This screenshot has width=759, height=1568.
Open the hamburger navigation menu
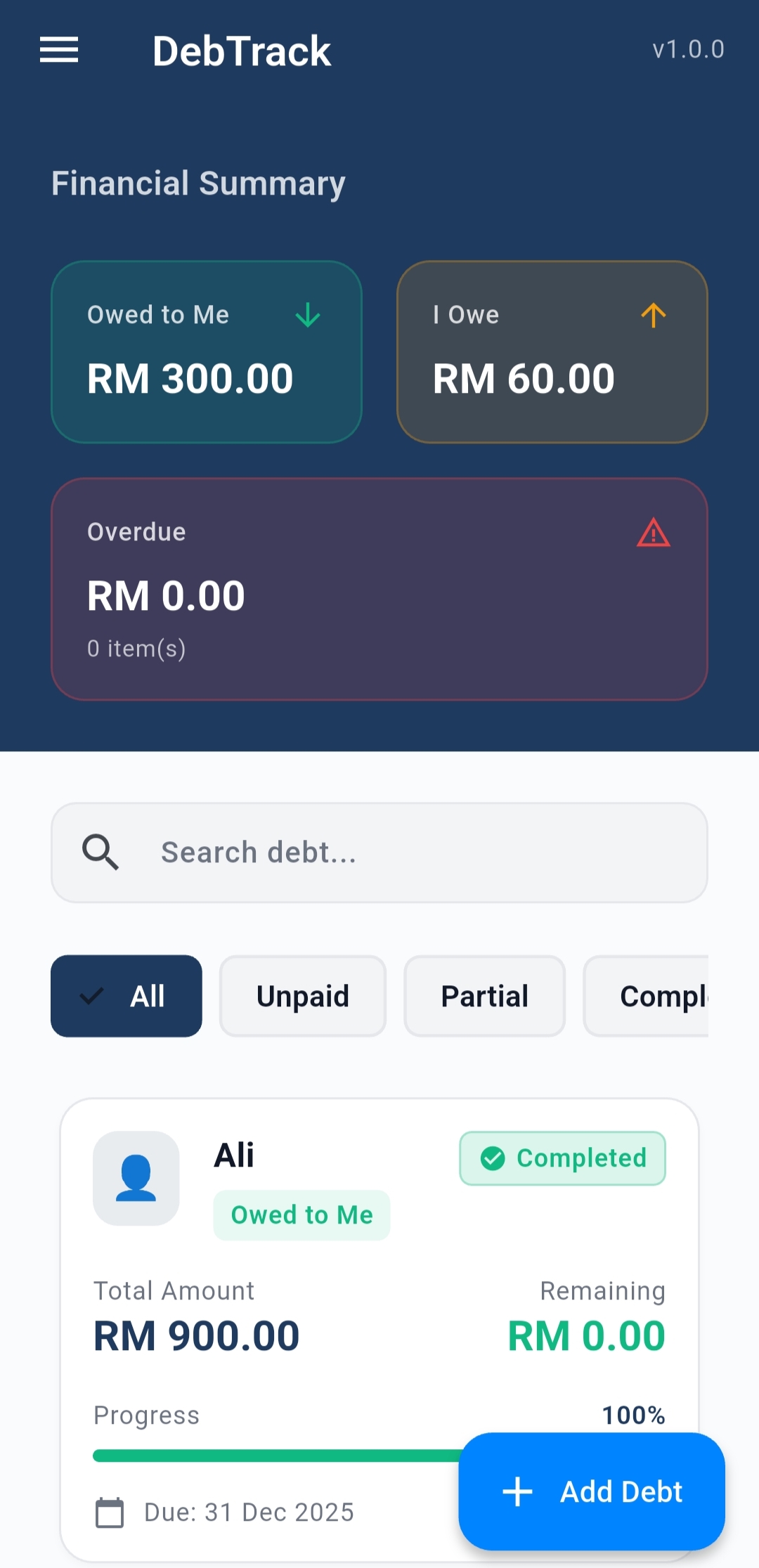pyautogui.click(x=58, y=49)
